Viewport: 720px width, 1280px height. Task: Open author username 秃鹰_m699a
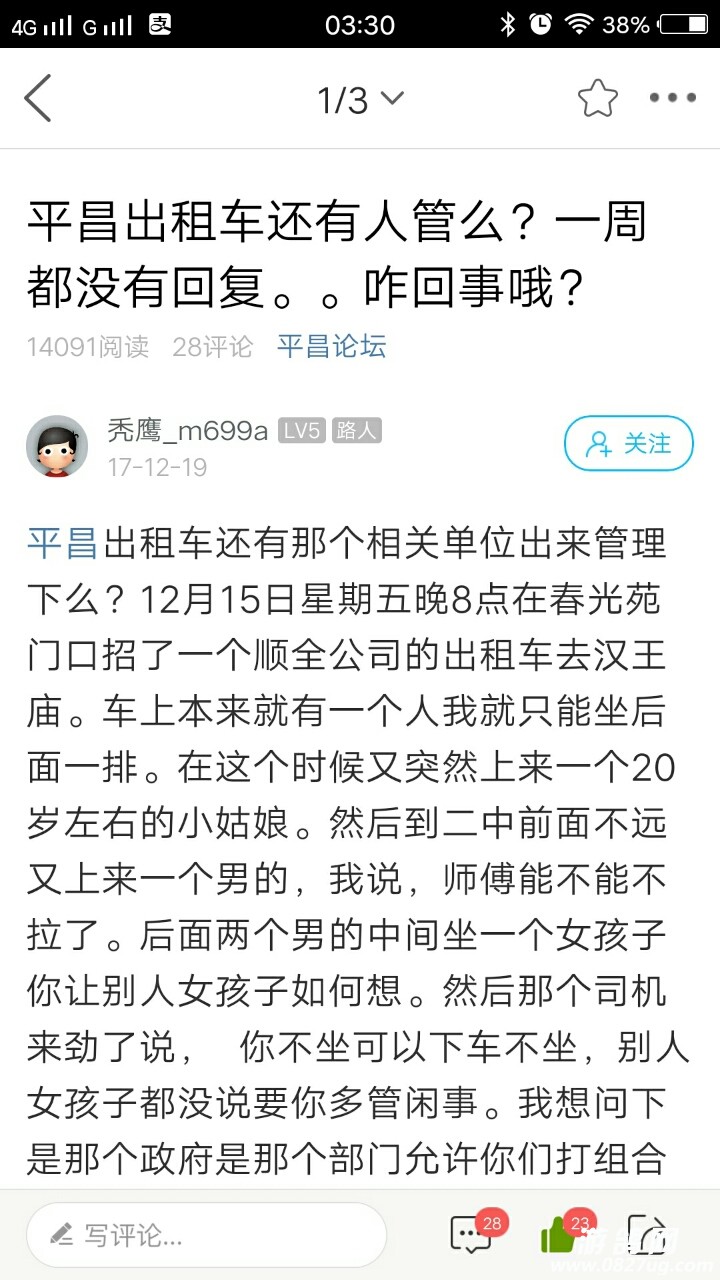click(x=187, y=431)
